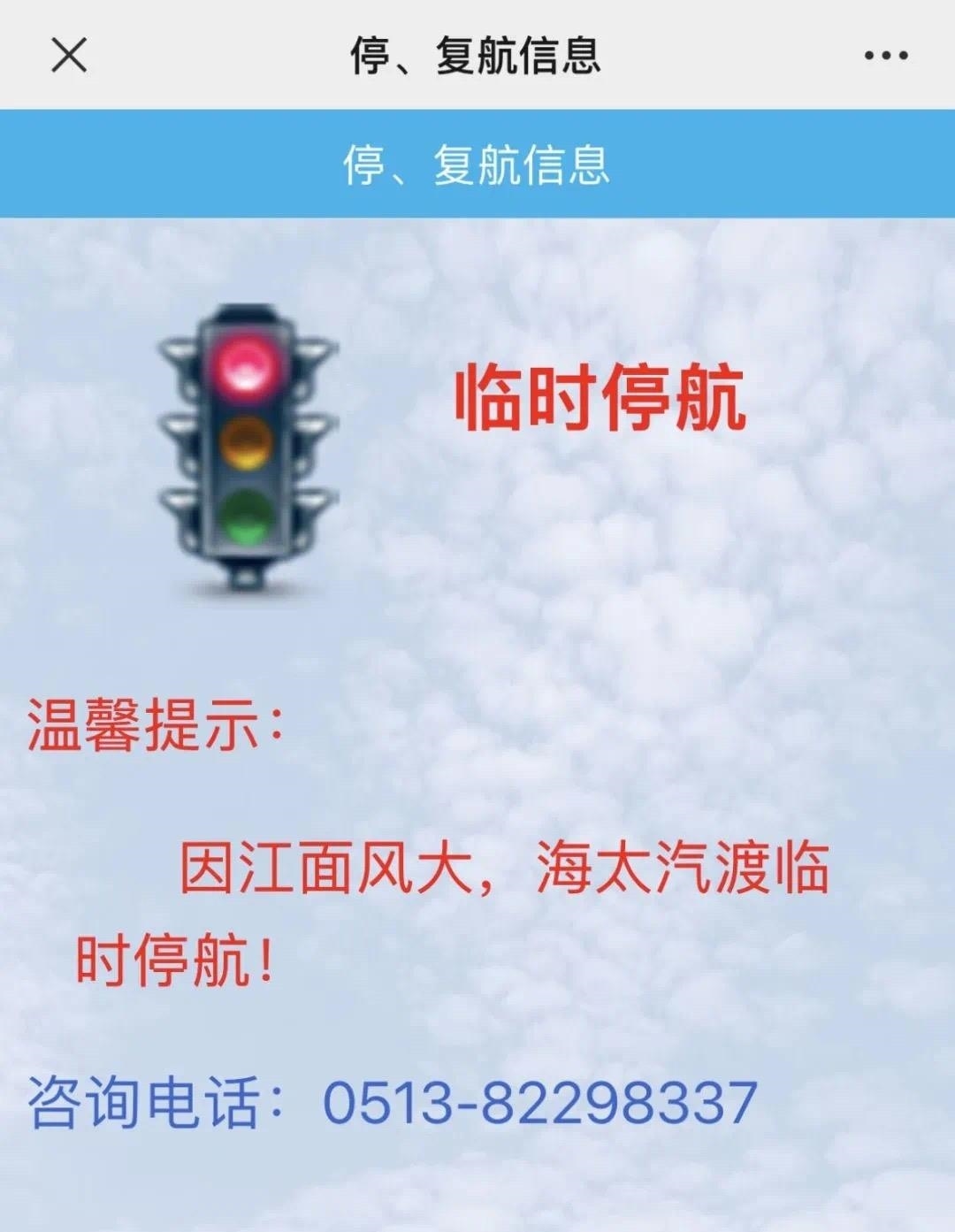Open the three-dot overflow menu

(x=885, y=55)
